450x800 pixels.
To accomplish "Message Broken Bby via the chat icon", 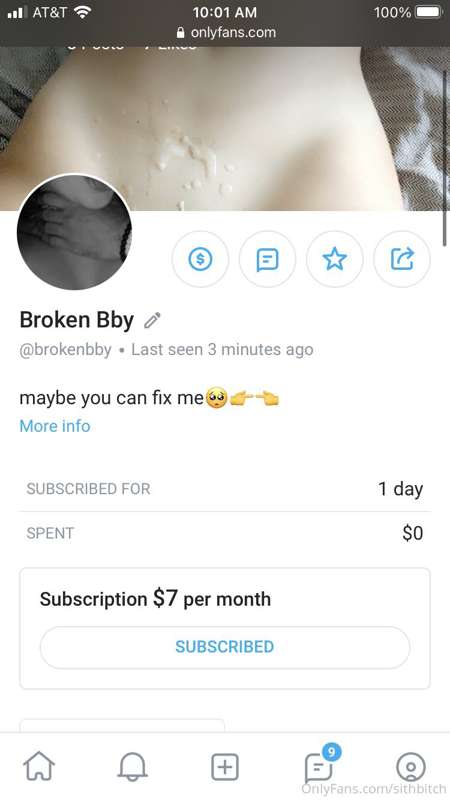I will coord(267,259).
